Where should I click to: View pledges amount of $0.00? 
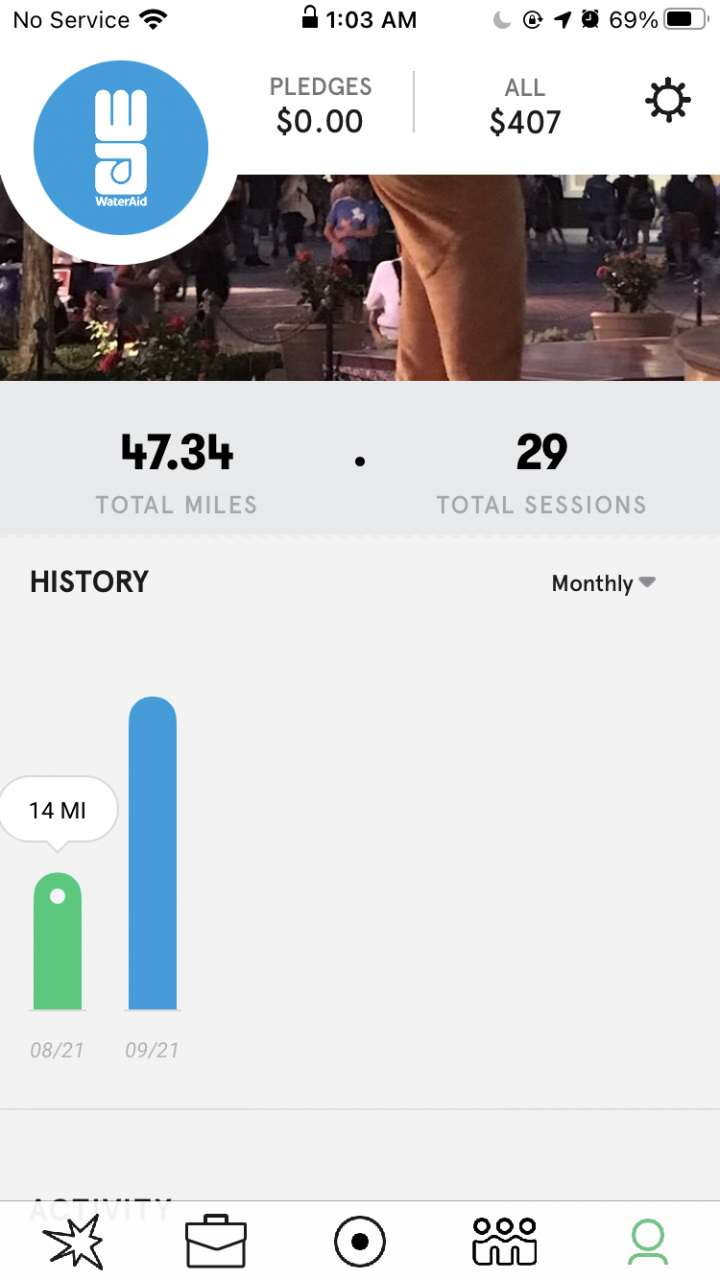tap(320, 105)
